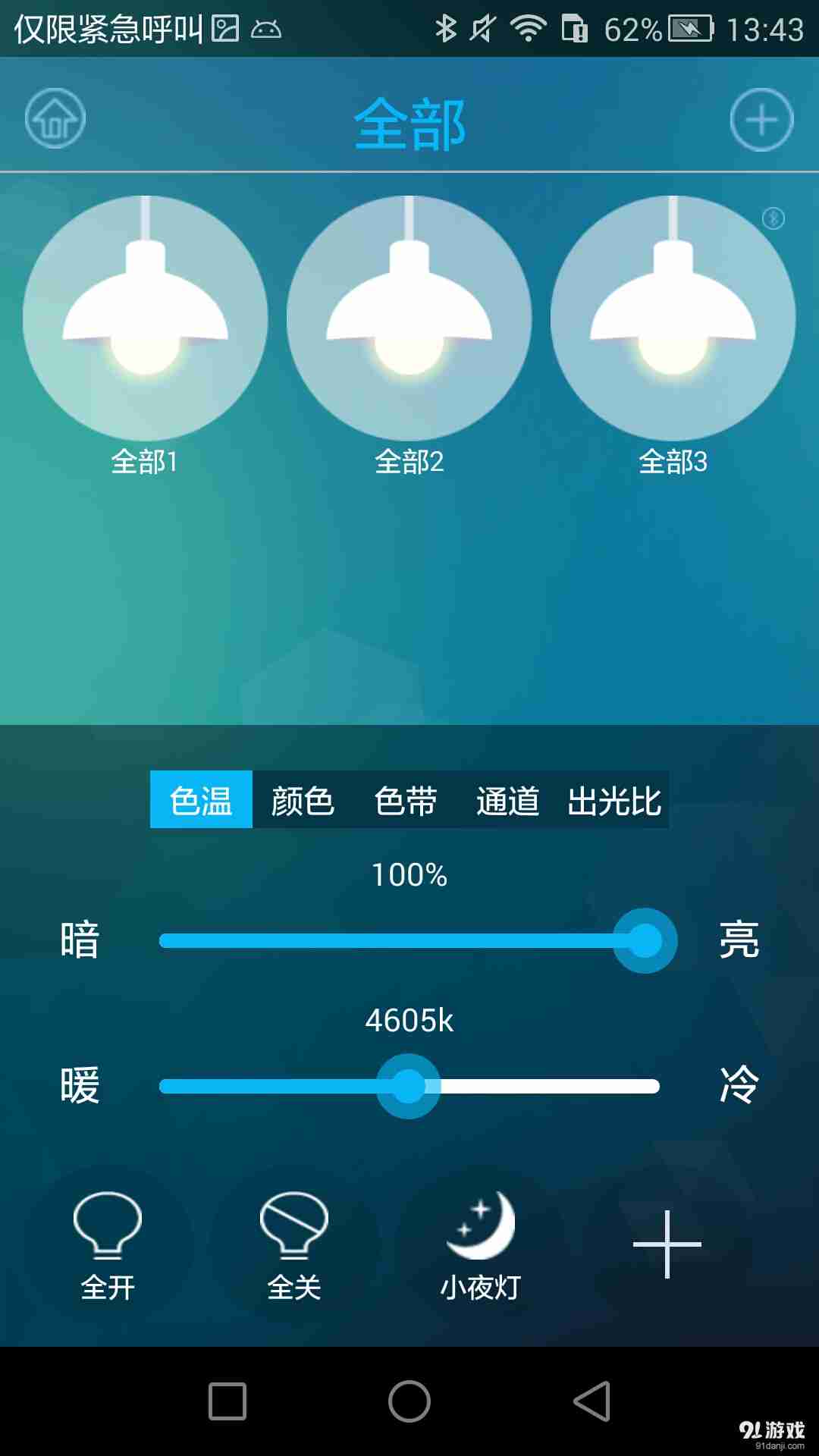Image resolution: width=819 pixels, height=1456 pixels.
Task: Select the 全部2 lamp
Action: 409,318
